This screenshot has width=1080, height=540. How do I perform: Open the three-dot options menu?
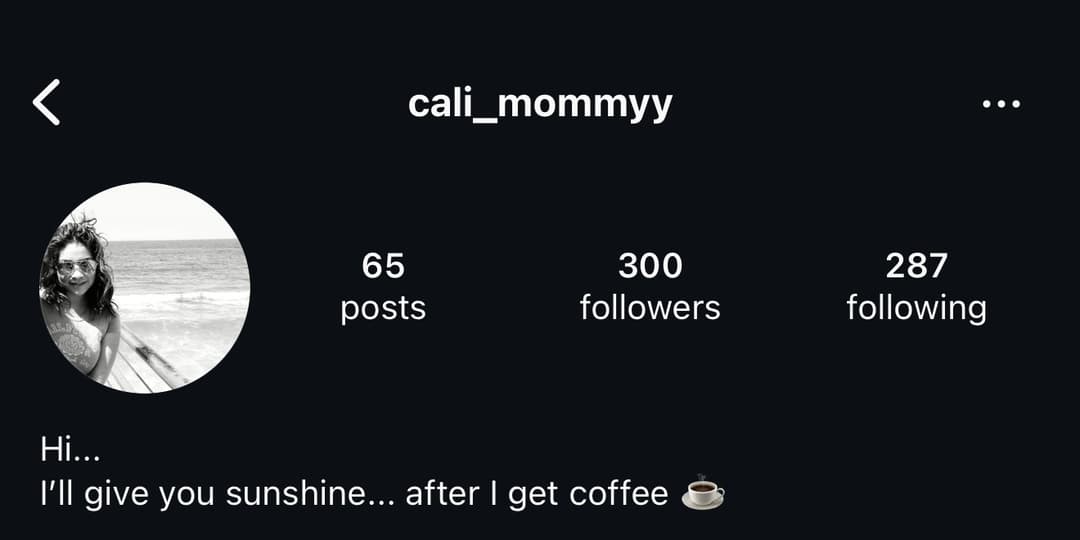[1000, 104]
